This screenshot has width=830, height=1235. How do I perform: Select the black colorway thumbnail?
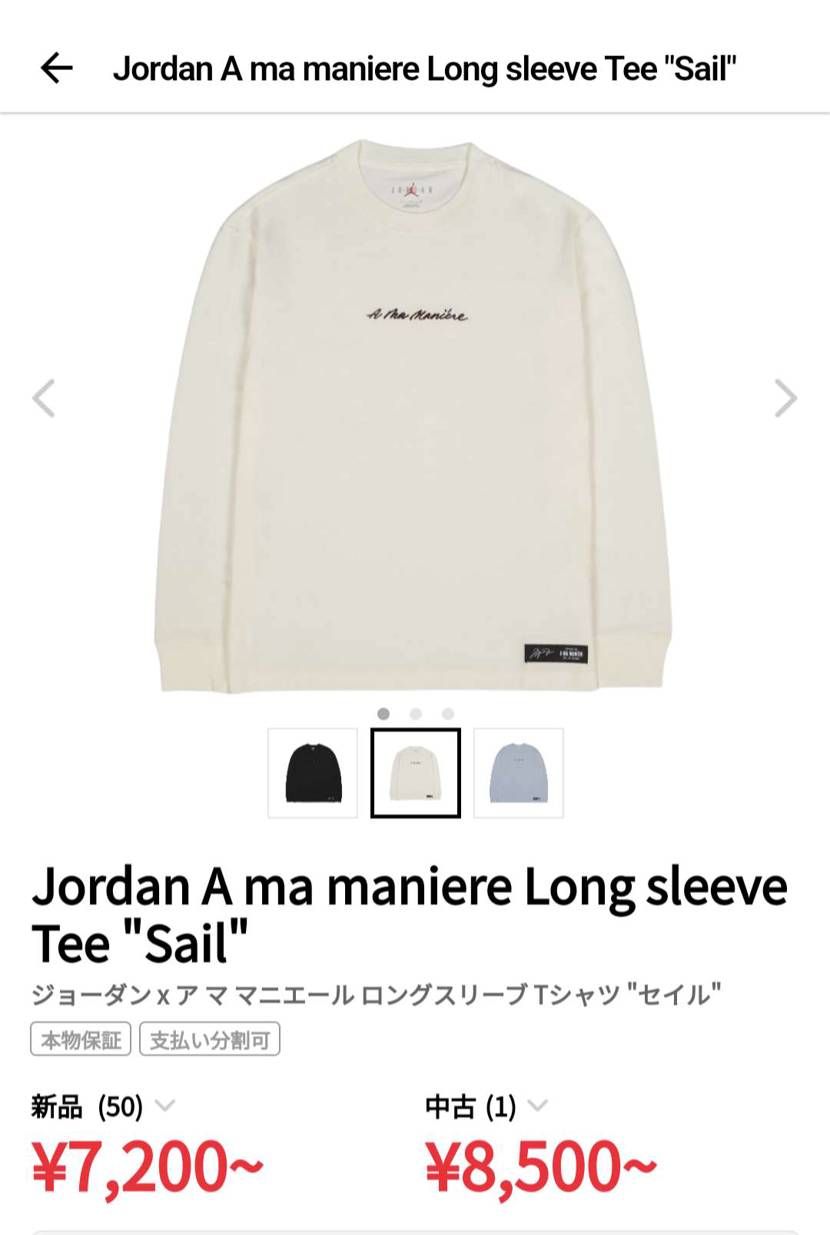[x=311, y=773]
